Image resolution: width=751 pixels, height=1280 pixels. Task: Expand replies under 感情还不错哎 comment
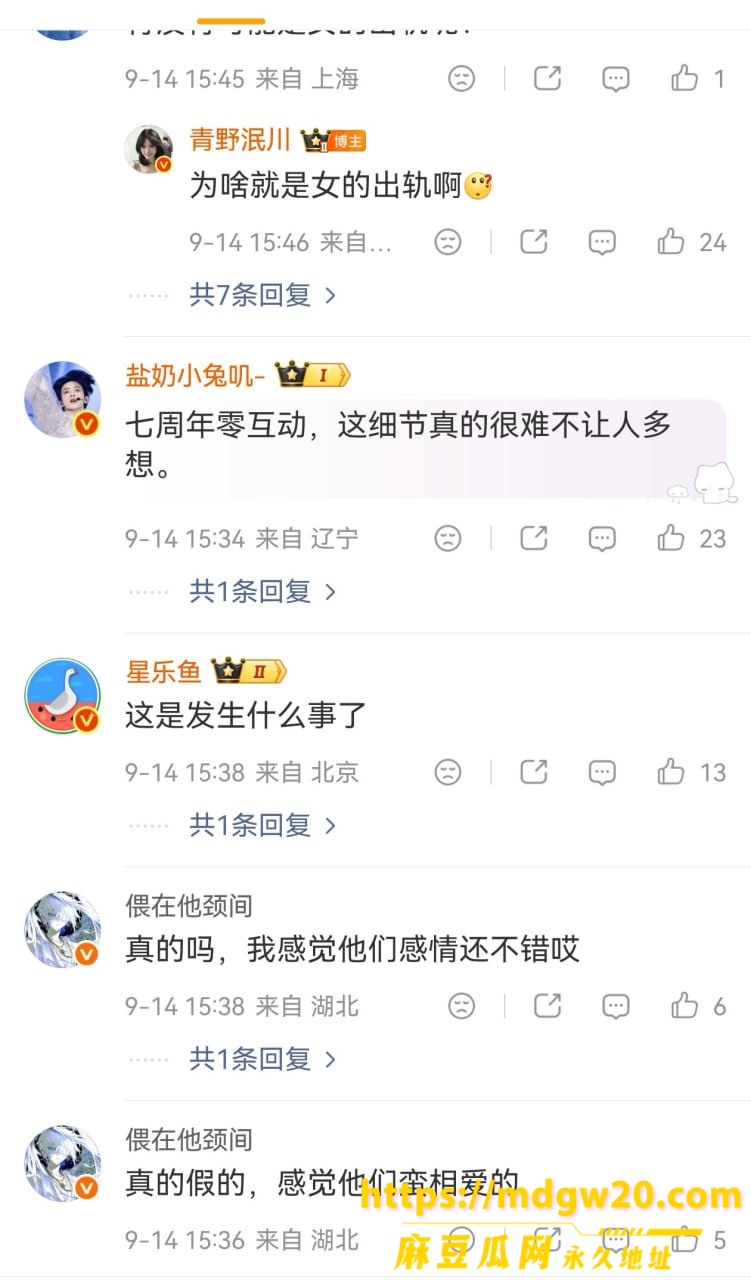point(263,1059)
